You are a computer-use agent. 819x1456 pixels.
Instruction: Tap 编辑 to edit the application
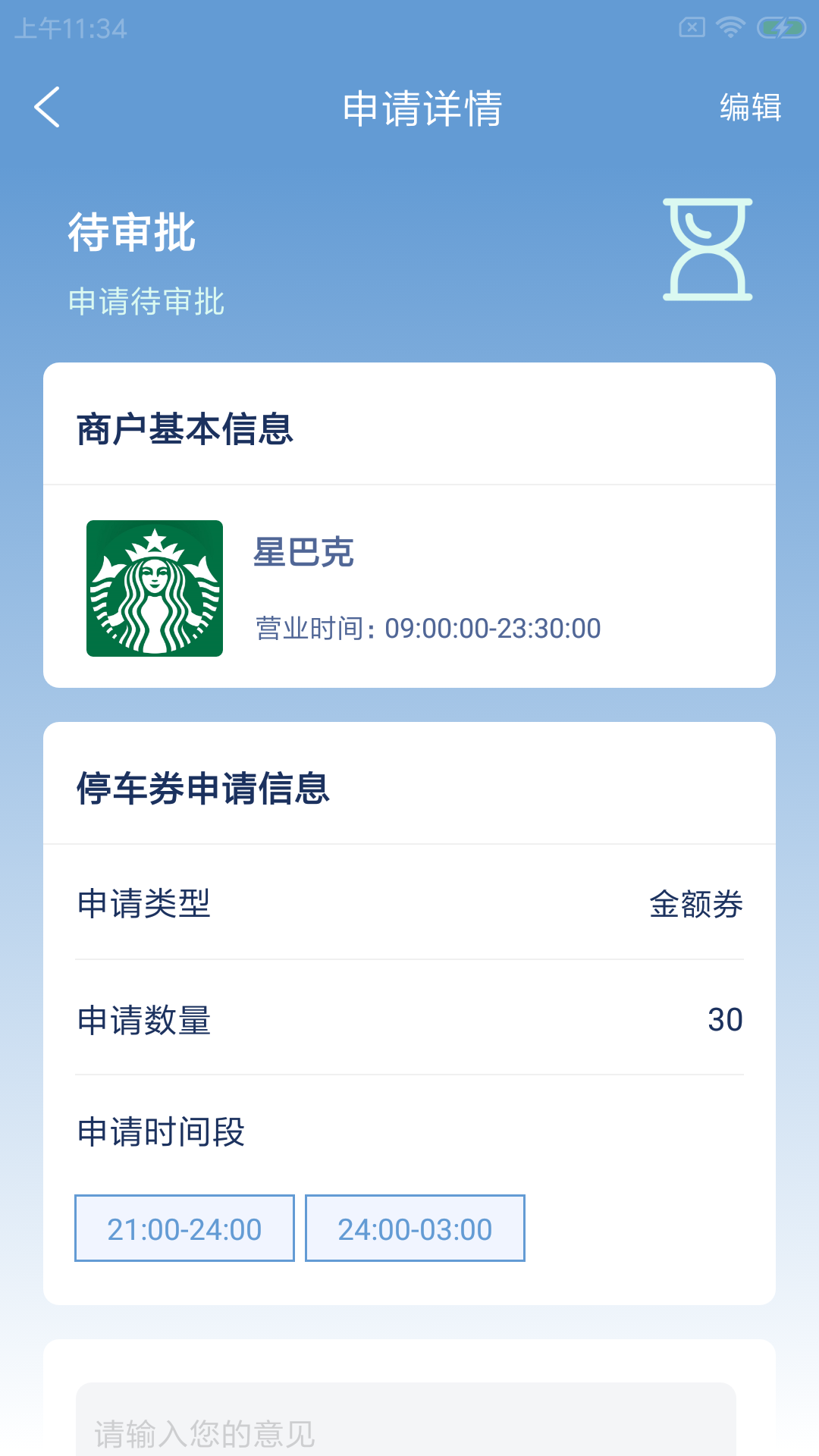pos(750,107)
